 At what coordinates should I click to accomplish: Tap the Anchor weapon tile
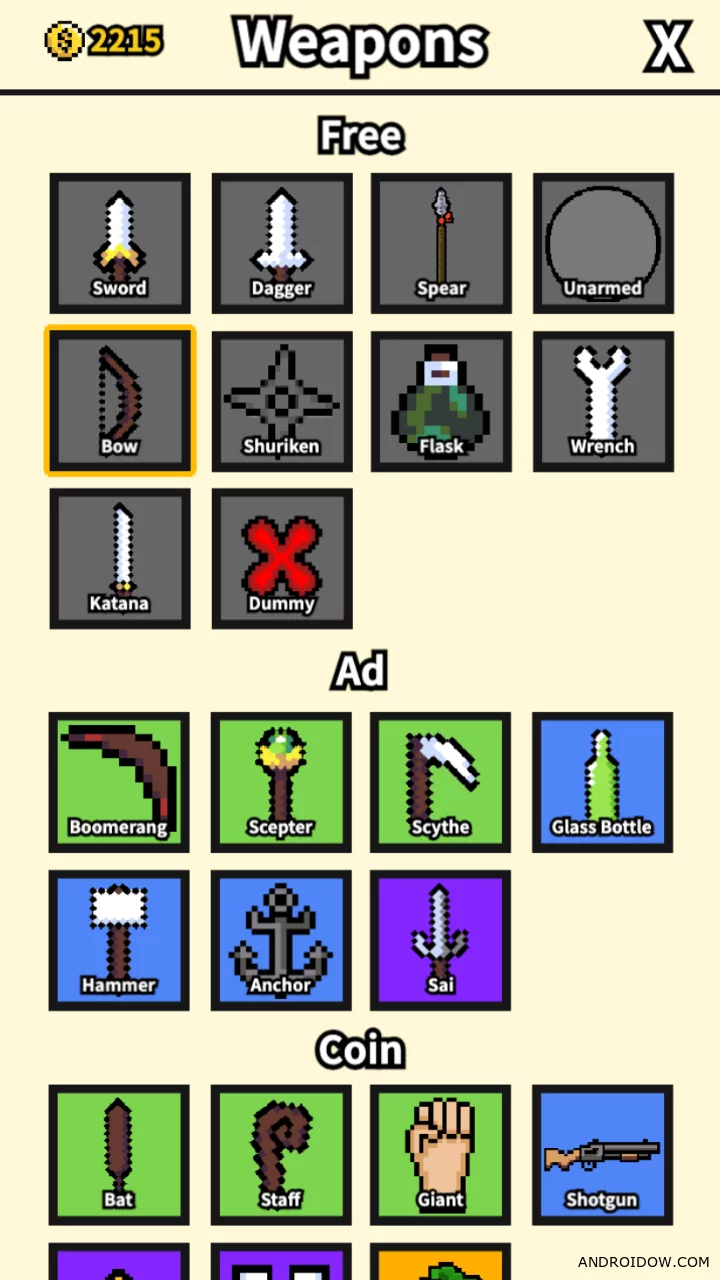(281, 940)
